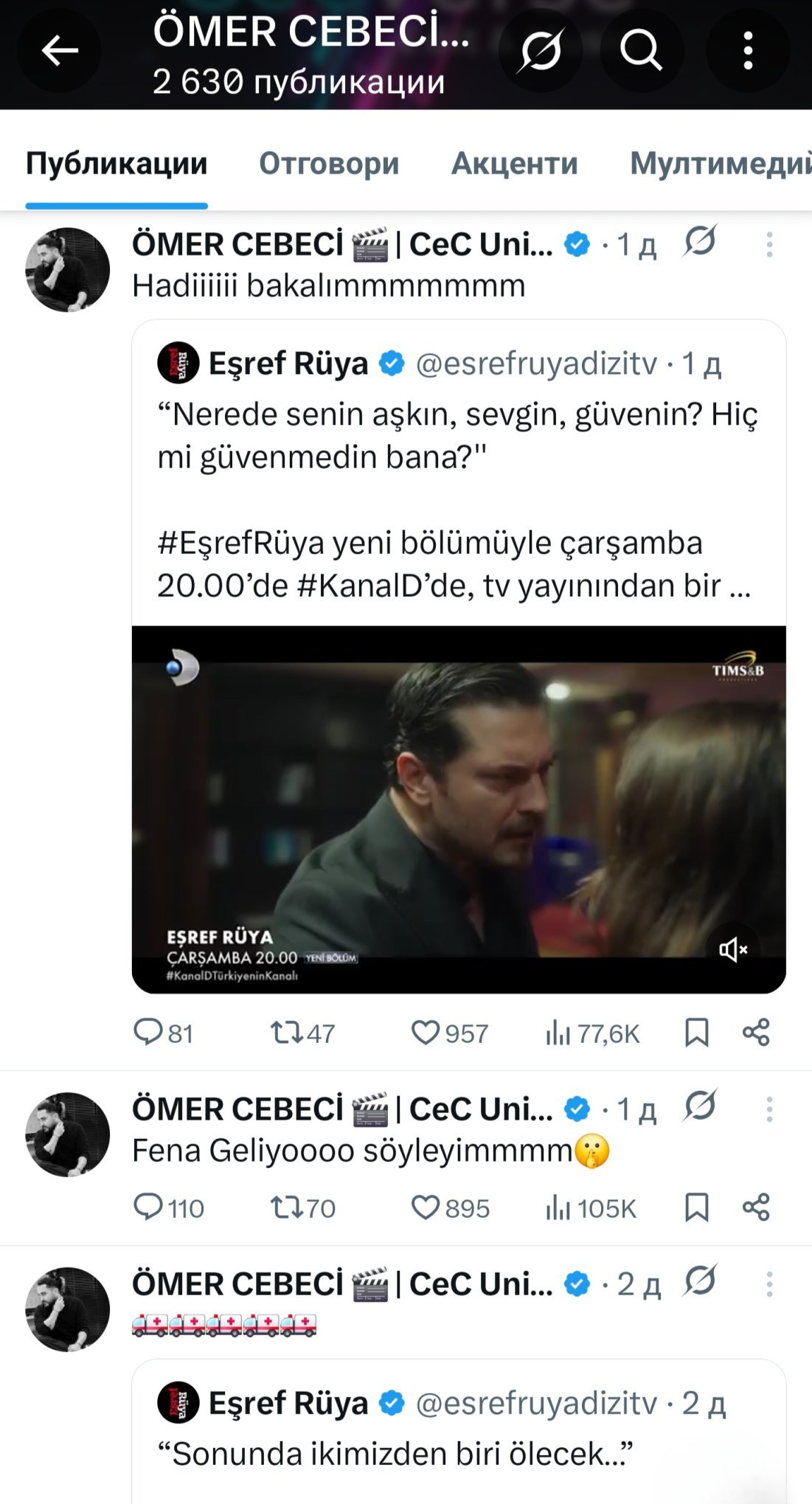This screenshot has height=1504, width=812.
Task: Open the profile overflow menu
Action: (748, 50)
